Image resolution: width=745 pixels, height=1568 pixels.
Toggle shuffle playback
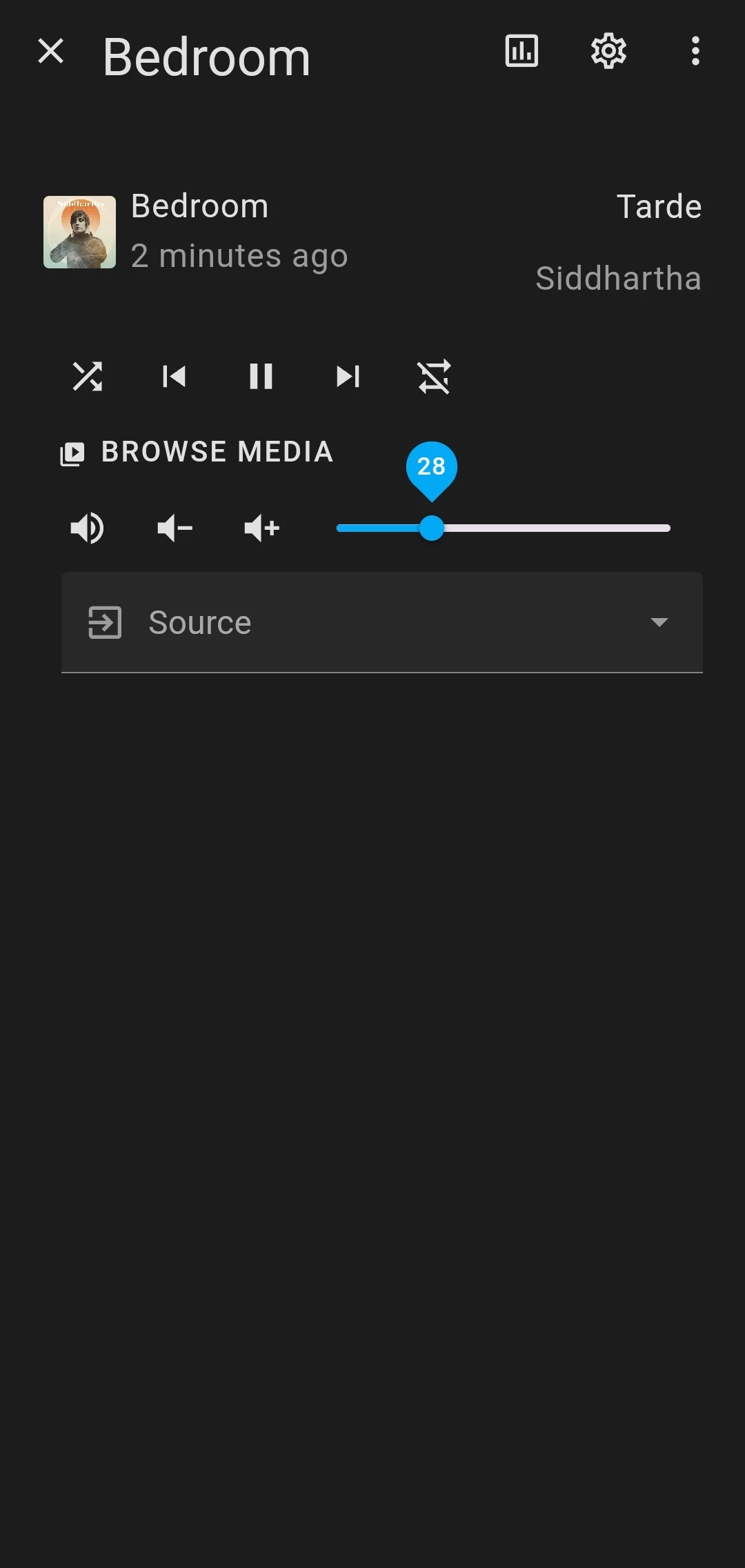88,377
